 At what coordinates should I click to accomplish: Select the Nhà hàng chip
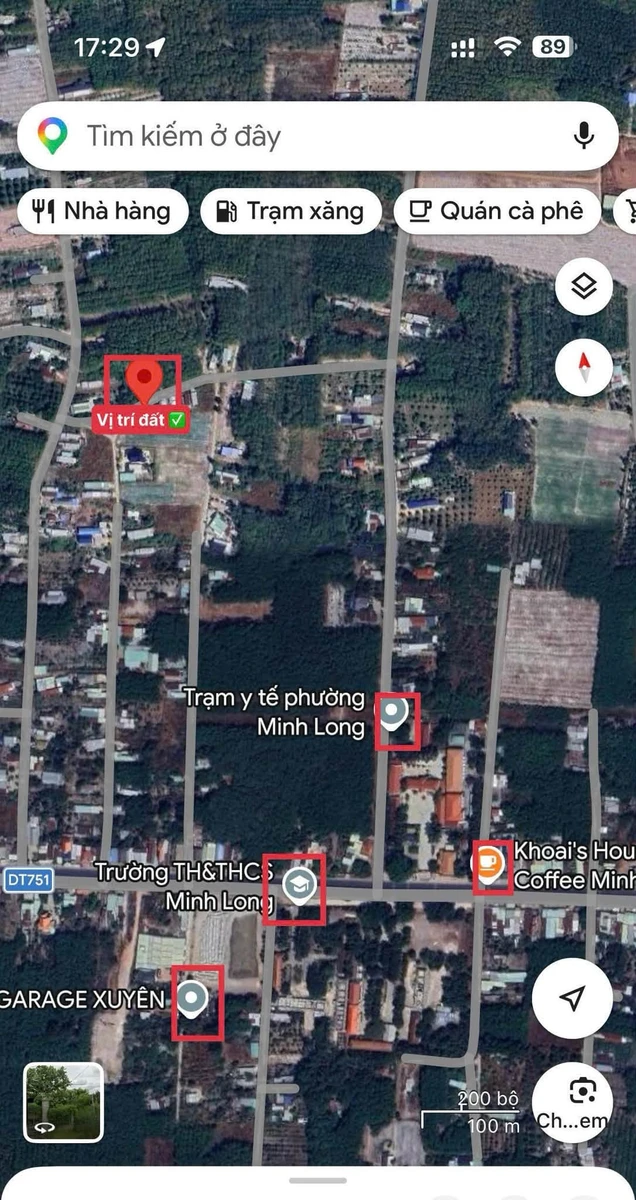[x=102, y=211]
